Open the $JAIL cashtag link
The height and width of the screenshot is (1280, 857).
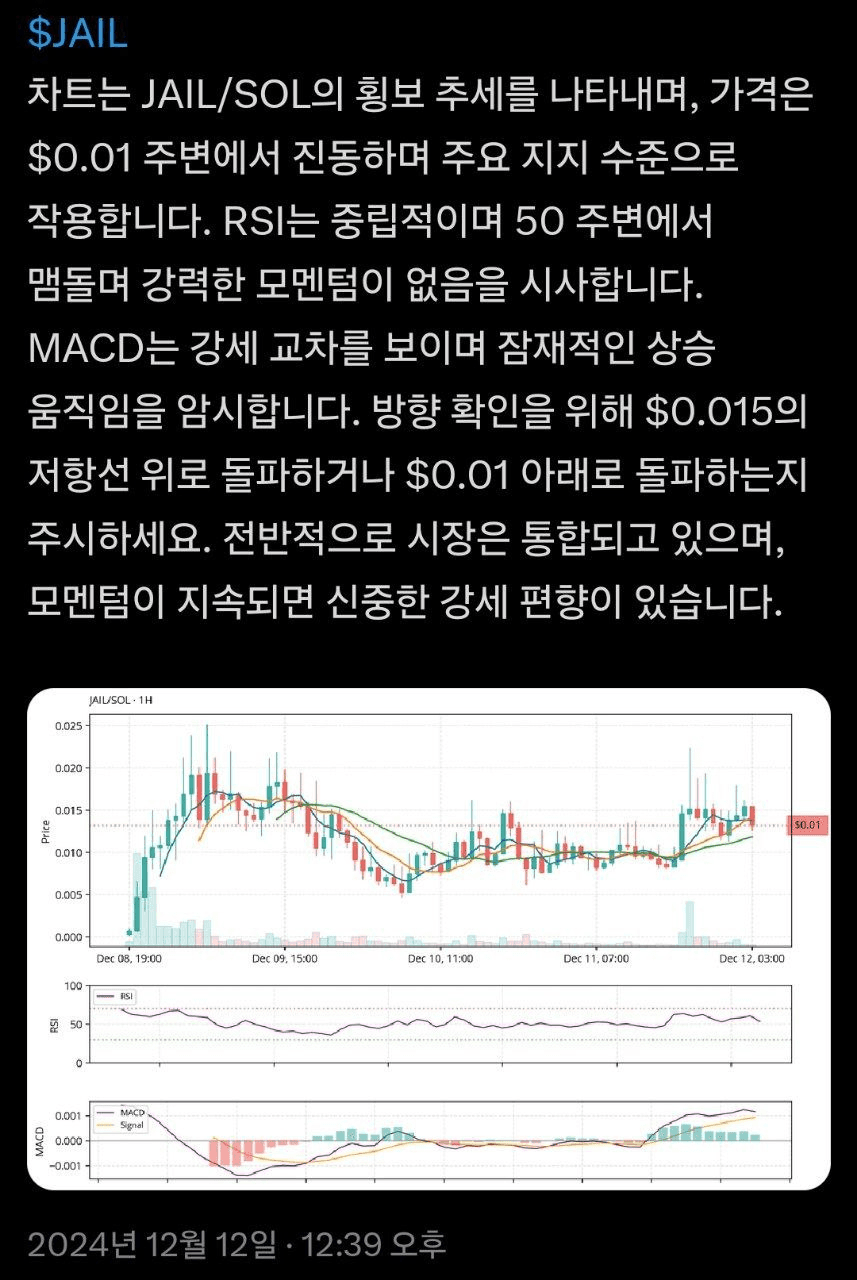[78, 34]
